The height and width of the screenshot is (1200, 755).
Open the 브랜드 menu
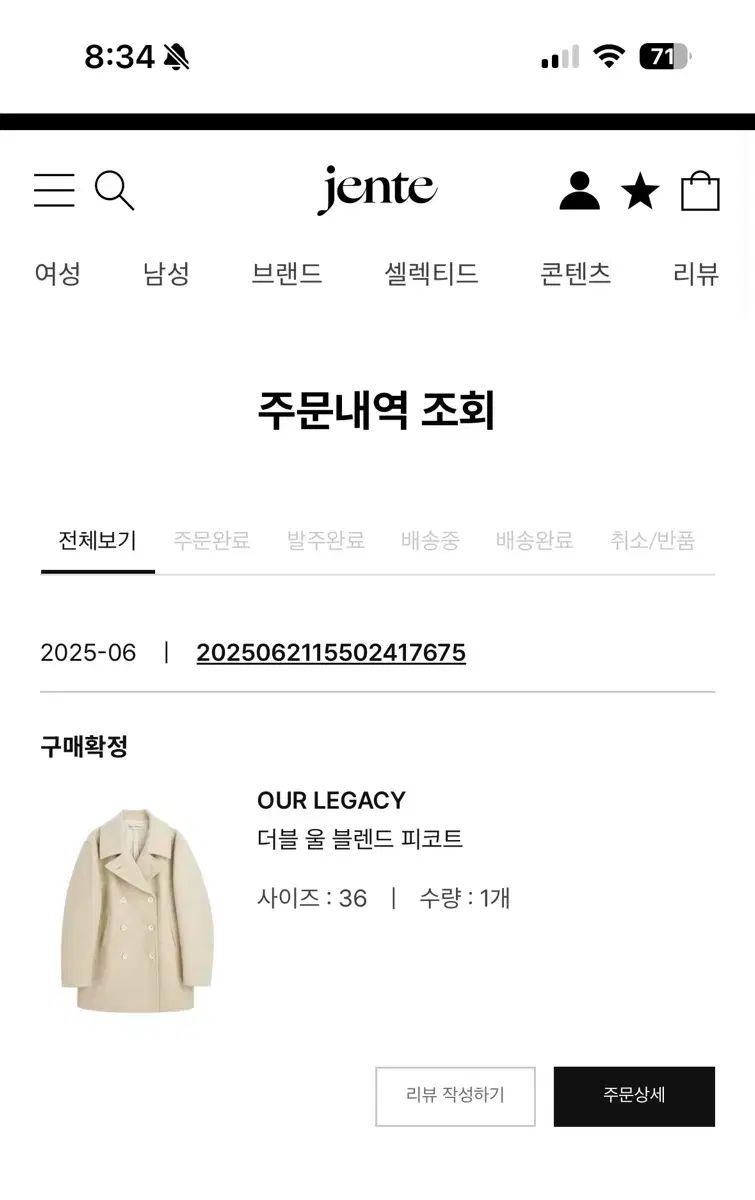[287, 274]
